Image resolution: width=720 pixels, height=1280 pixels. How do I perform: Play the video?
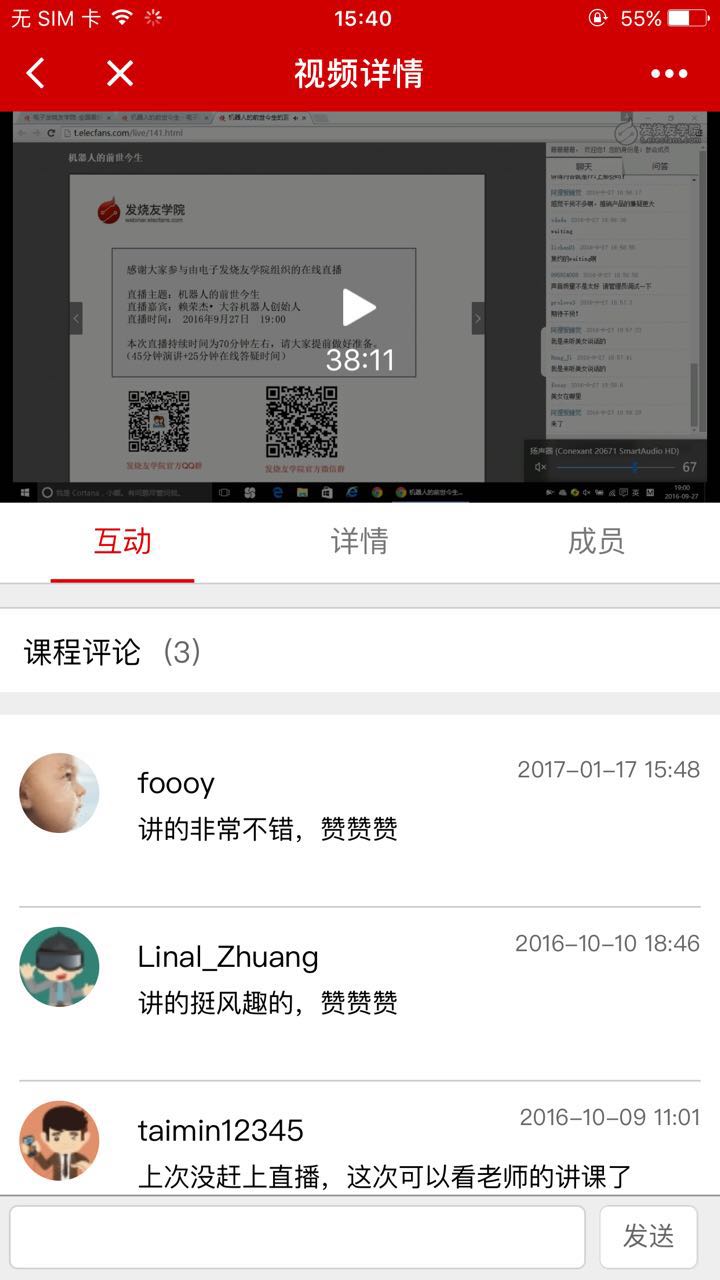click(x=359, y=308)
